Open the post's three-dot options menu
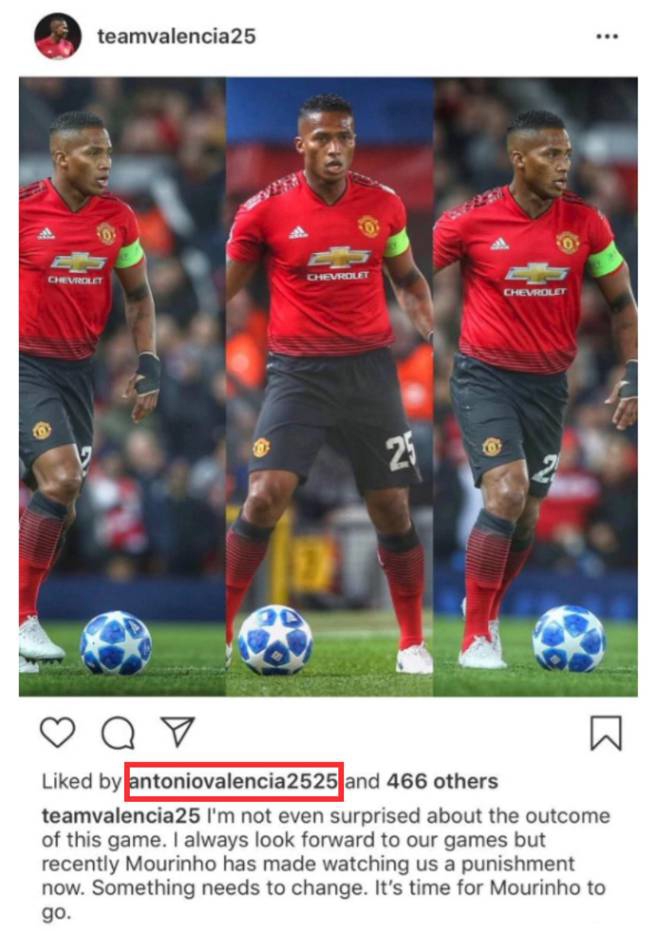 click(606, 36)
